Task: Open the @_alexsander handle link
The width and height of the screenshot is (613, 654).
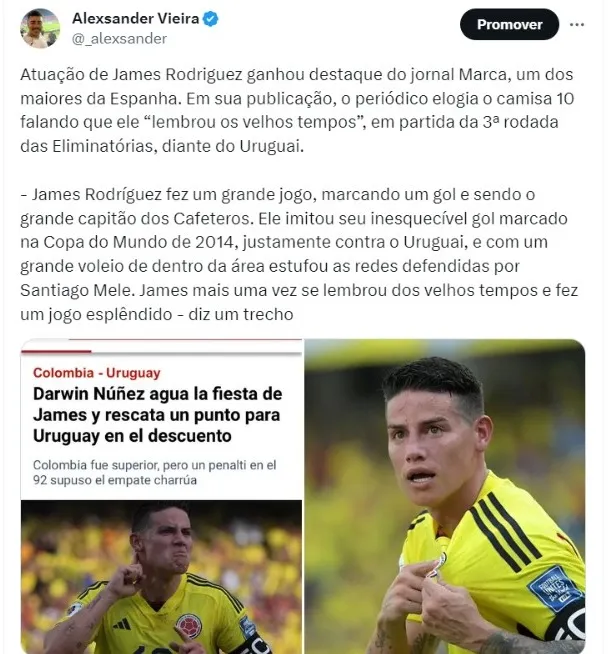Action: click(120, 38)
